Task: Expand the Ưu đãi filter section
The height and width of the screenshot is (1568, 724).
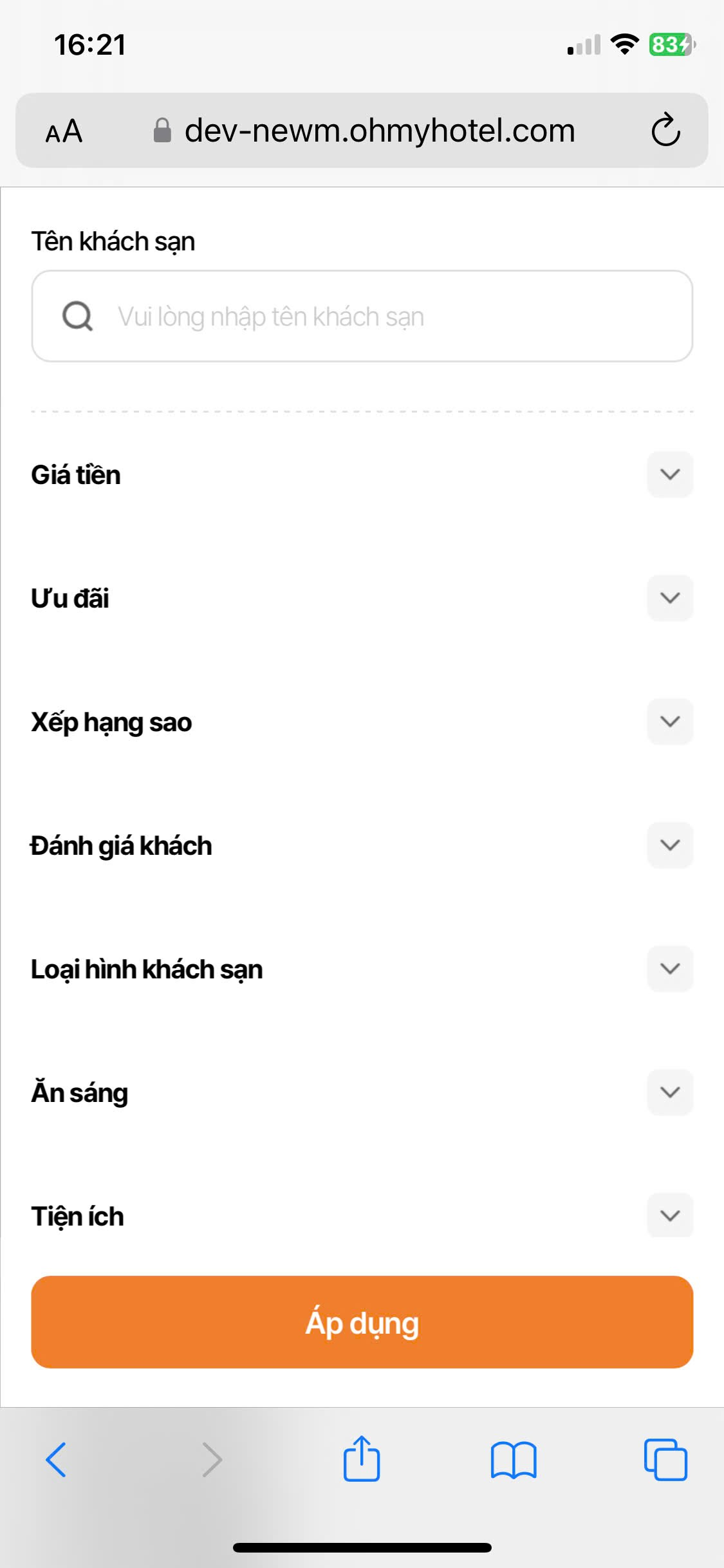Action: (x=670, y=598)
